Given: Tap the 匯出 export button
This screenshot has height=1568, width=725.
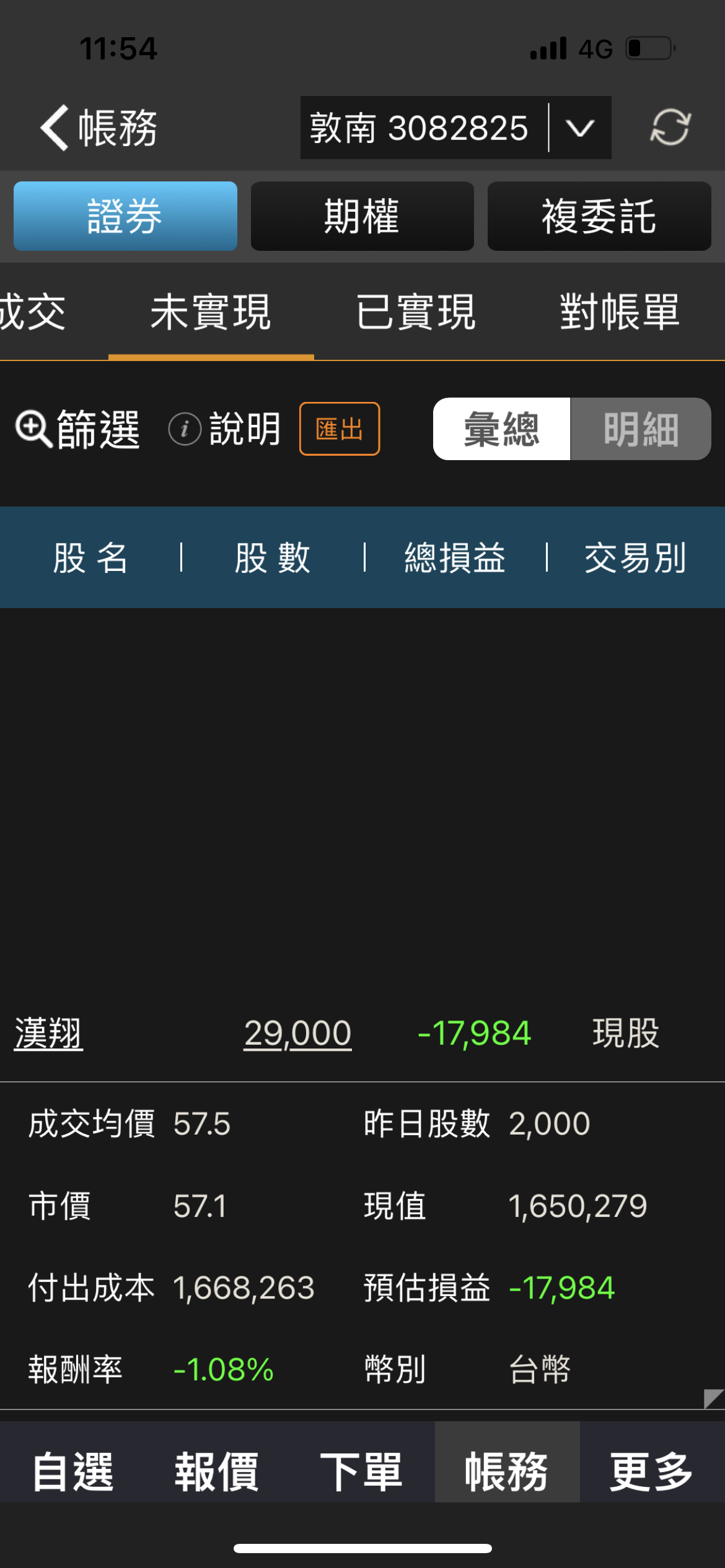Looking at the screenshot, I should 339,429.
